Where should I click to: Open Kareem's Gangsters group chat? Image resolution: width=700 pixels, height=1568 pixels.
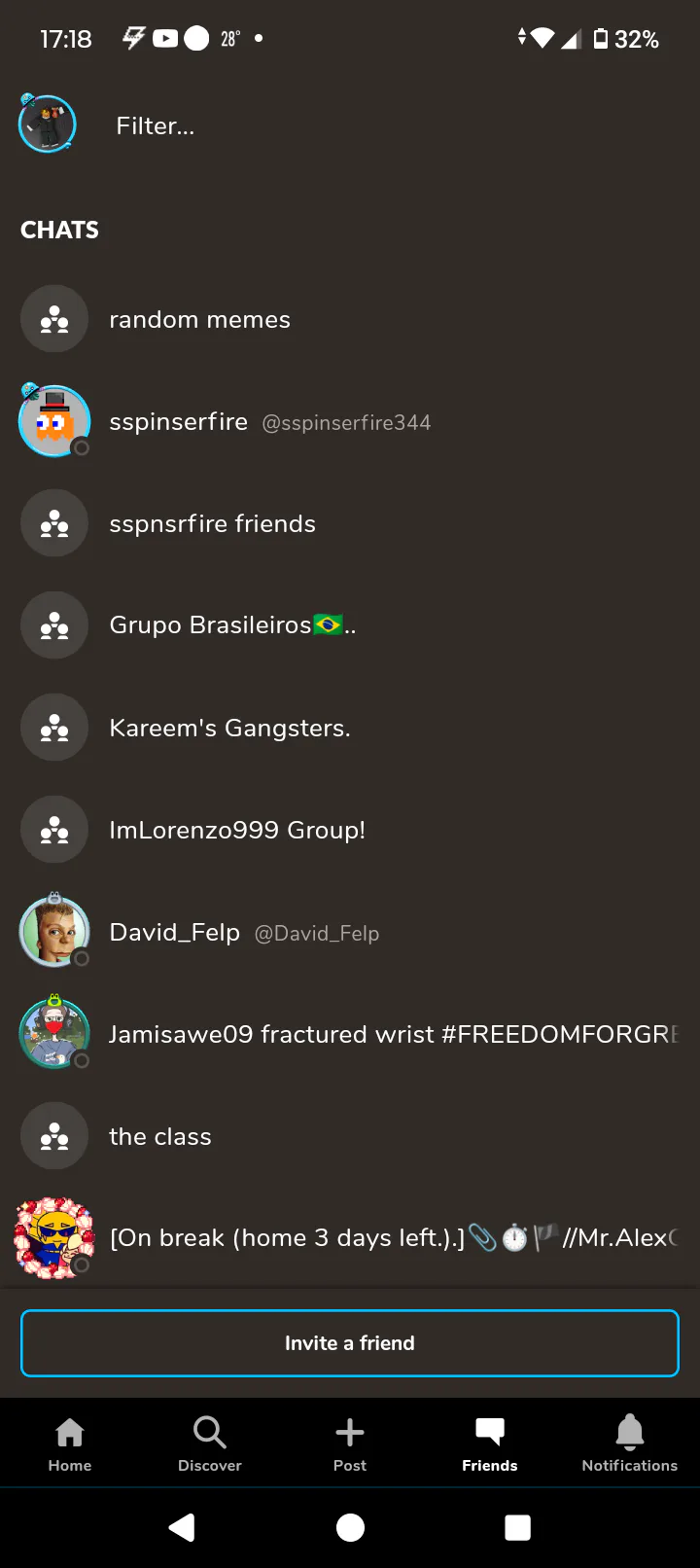(229, 728)
